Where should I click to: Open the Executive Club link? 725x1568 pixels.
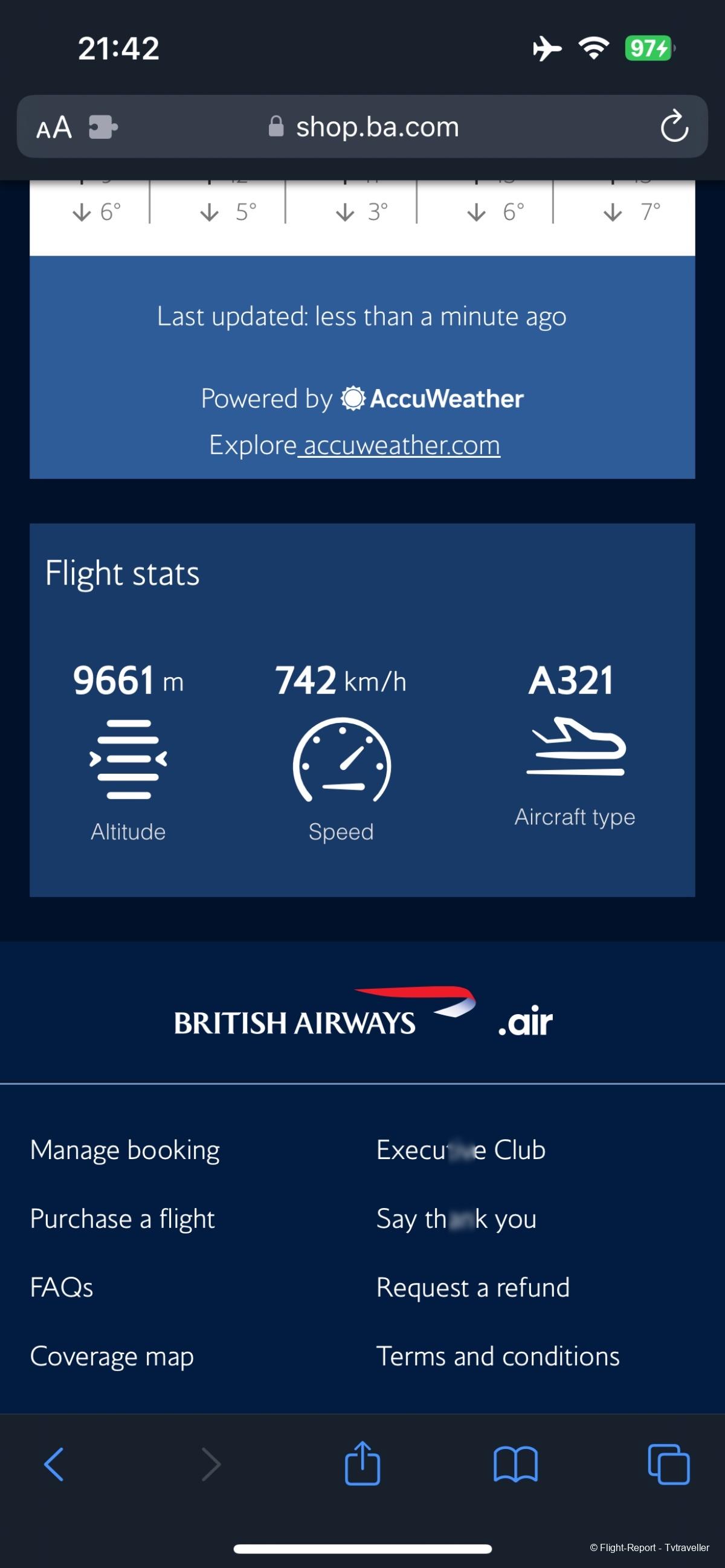(x=461, y=1150)
